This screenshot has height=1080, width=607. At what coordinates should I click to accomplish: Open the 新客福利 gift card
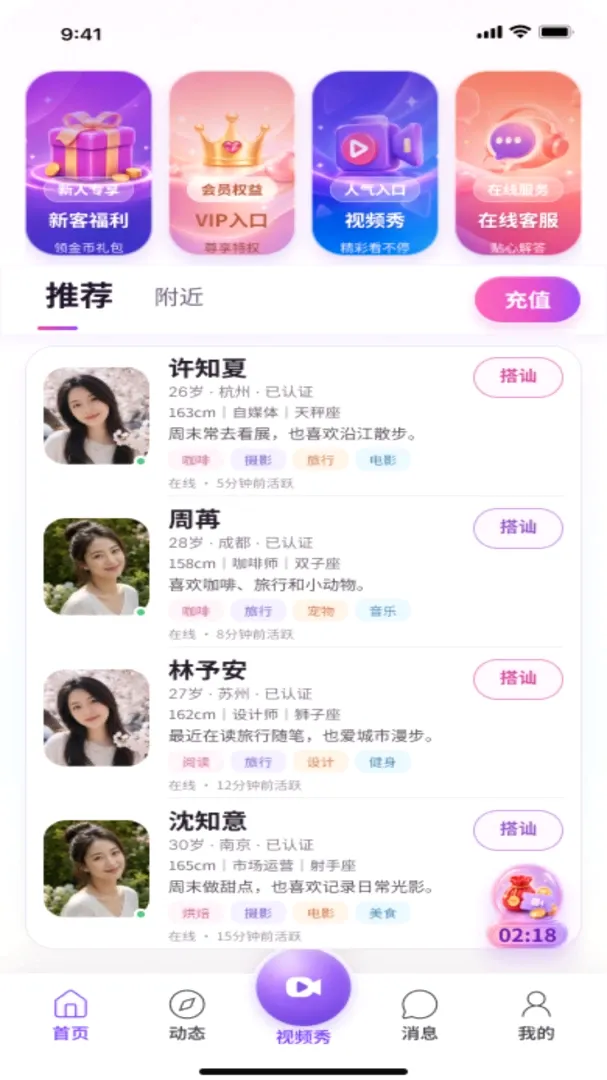click(88, 163)
